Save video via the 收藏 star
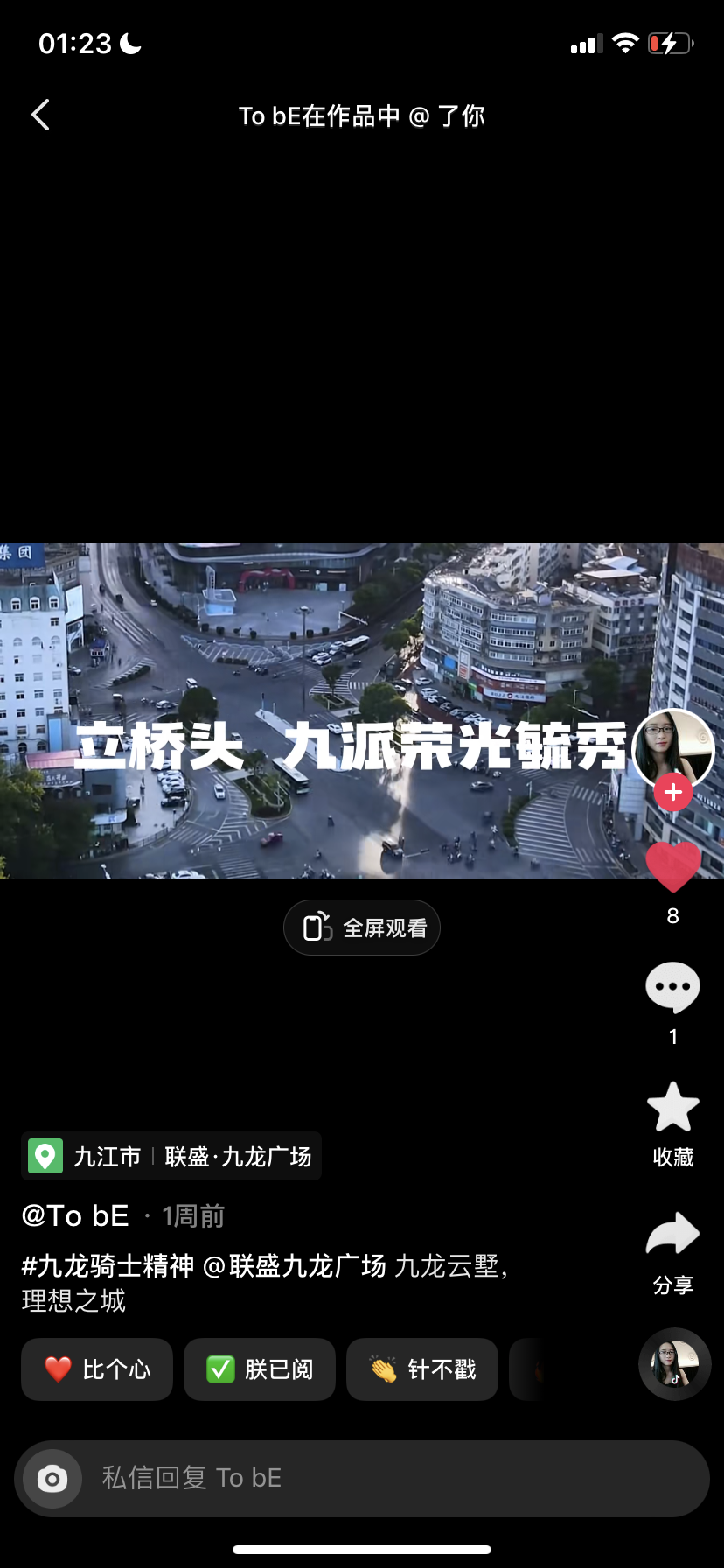 672,1109
